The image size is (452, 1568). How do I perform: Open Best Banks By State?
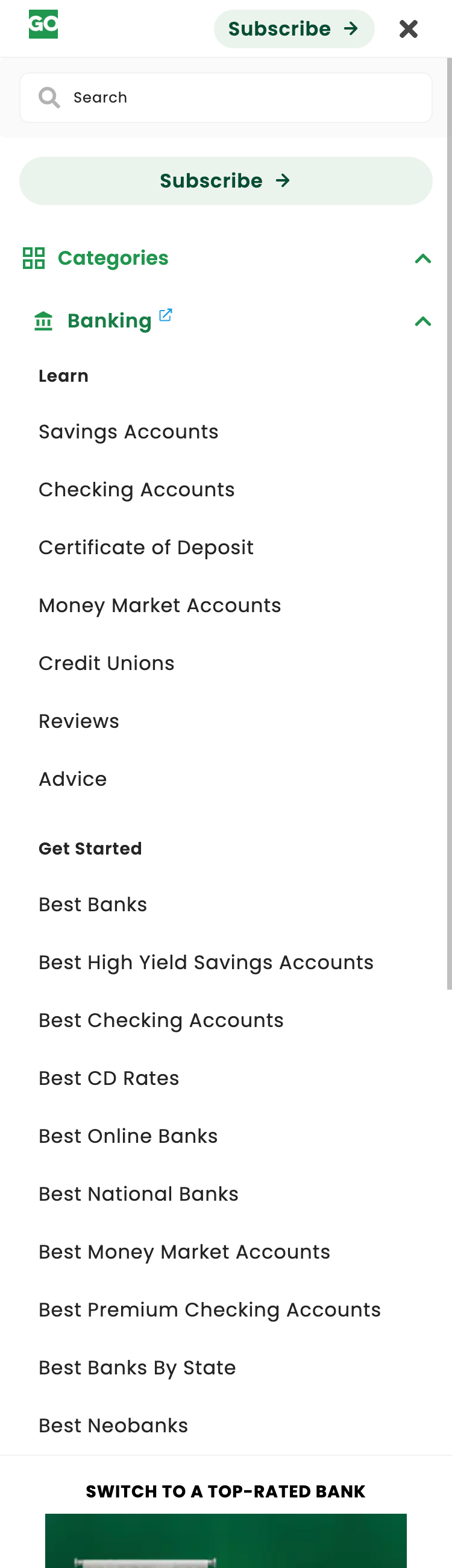[x=137, y=1368]
